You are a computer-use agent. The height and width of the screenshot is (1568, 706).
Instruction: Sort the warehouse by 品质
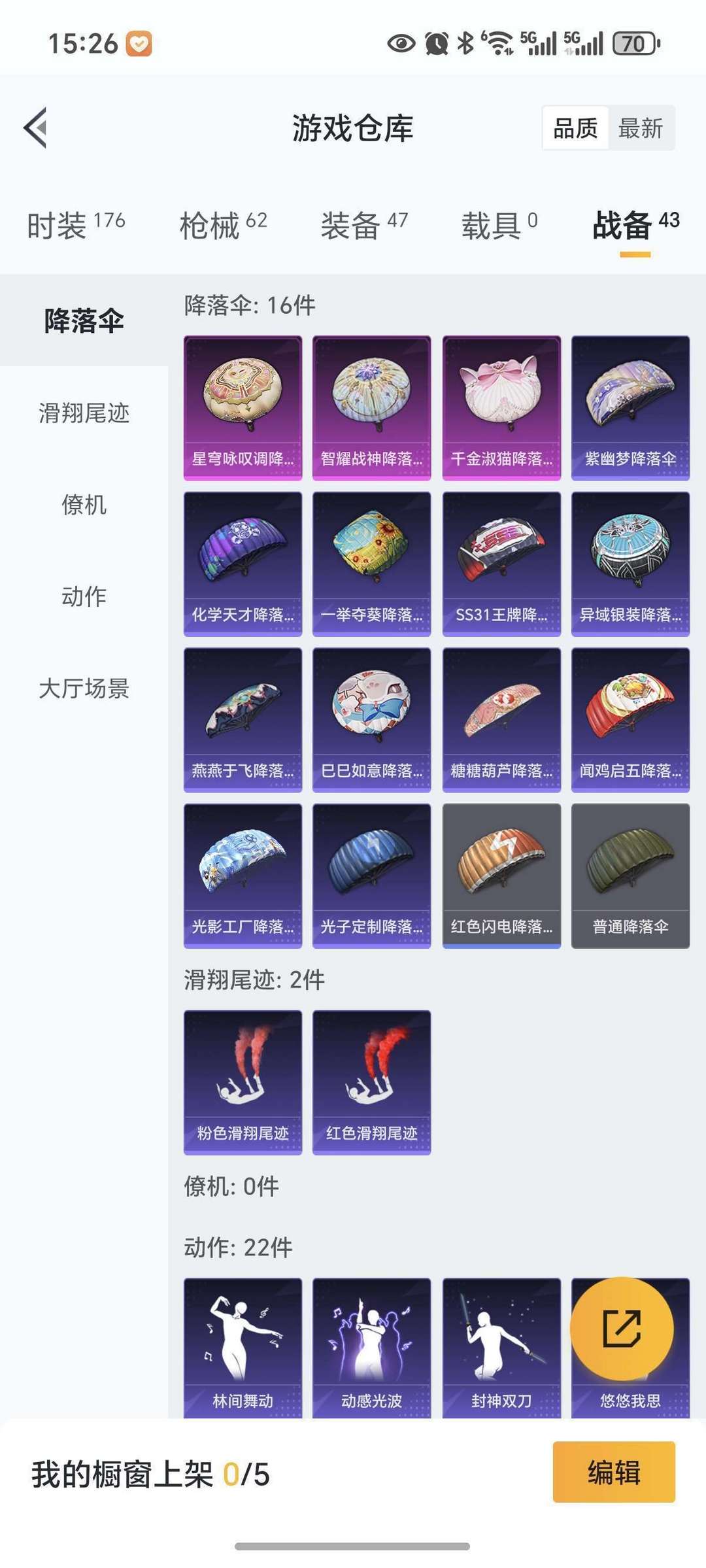(x=575, y=128)
